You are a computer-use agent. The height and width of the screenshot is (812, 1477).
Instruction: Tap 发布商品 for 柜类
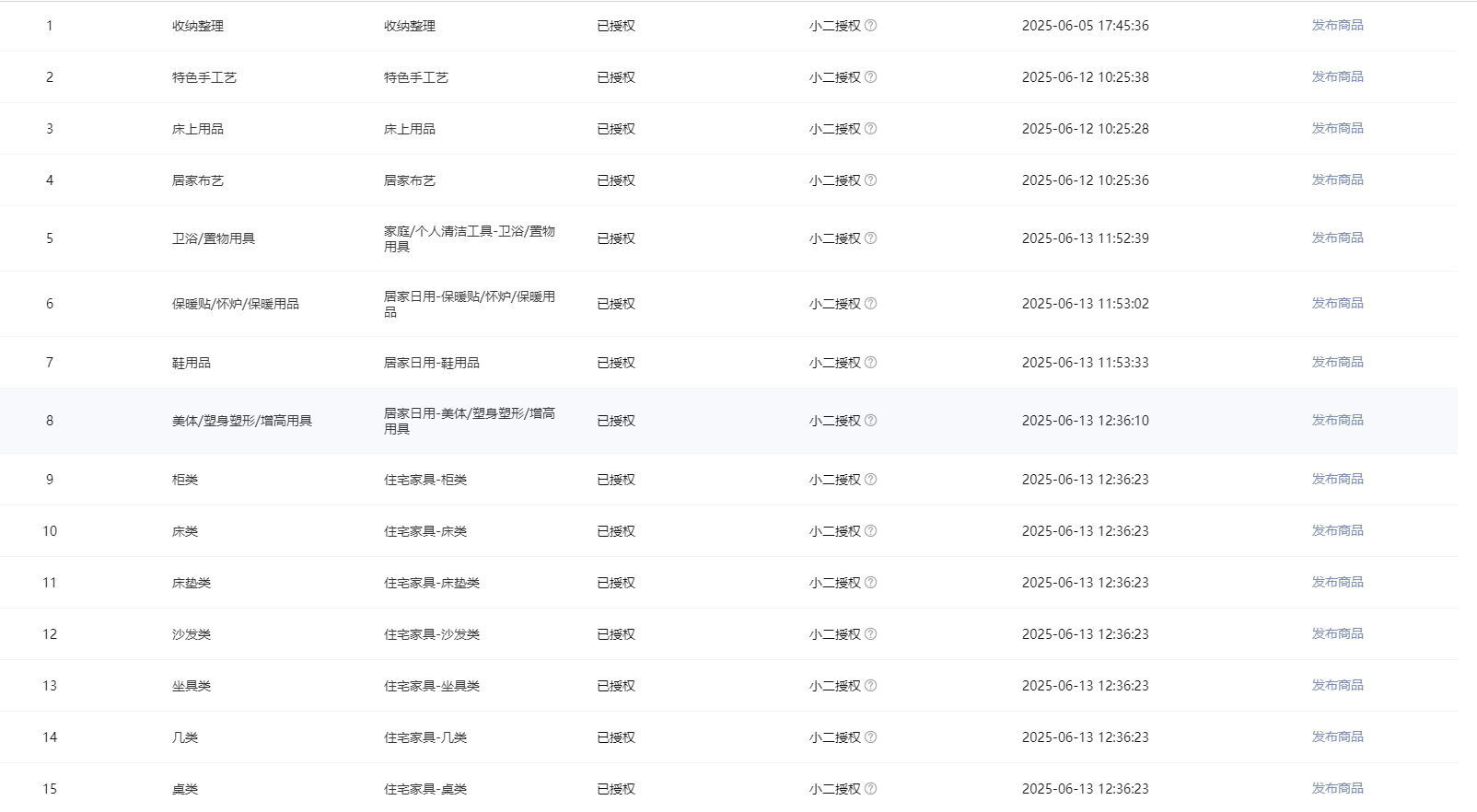(x=1337, y=480)
